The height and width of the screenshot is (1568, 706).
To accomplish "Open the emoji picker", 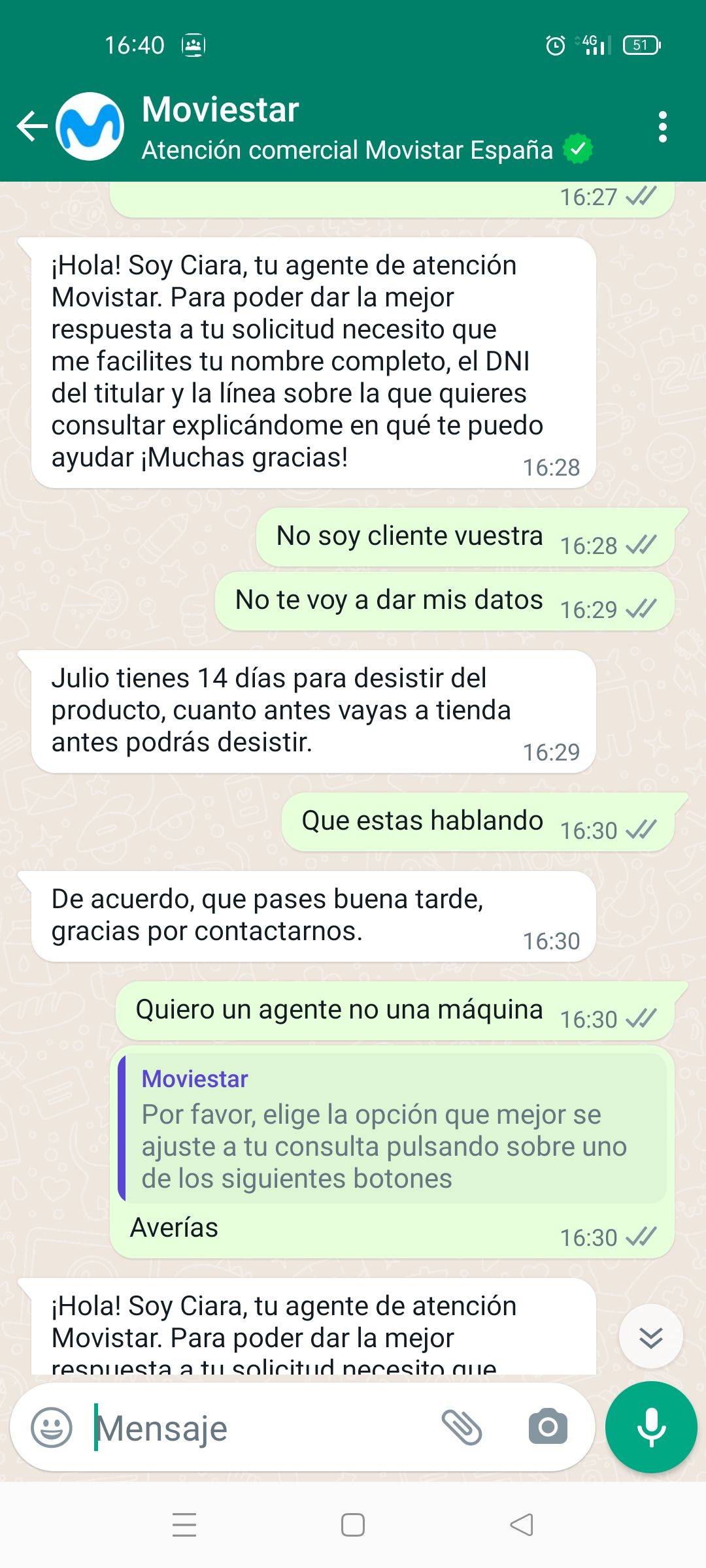I will tap(52, 1428).
